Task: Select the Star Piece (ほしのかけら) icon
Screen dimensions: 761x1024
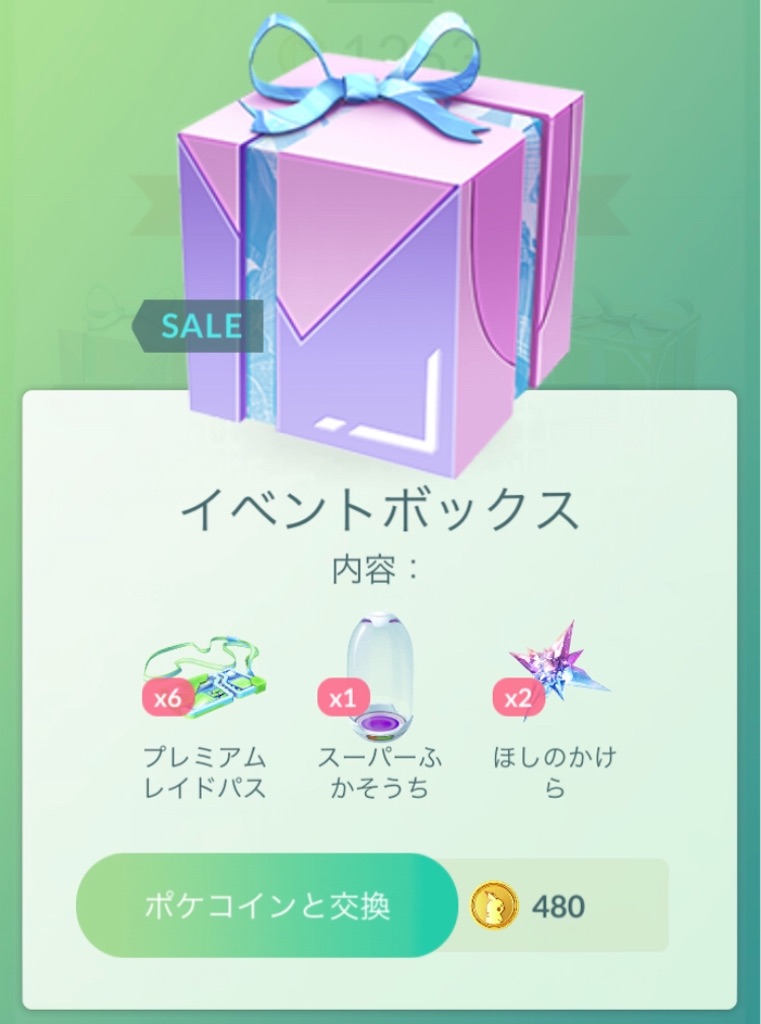Action: (560, 660)
